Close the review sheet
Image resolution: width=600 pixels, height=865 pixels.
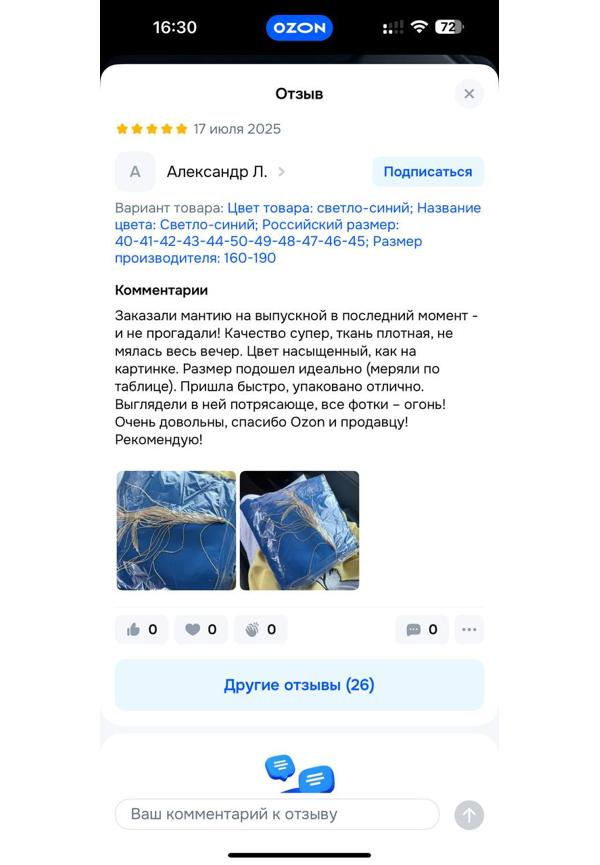[x=469, y=94]
